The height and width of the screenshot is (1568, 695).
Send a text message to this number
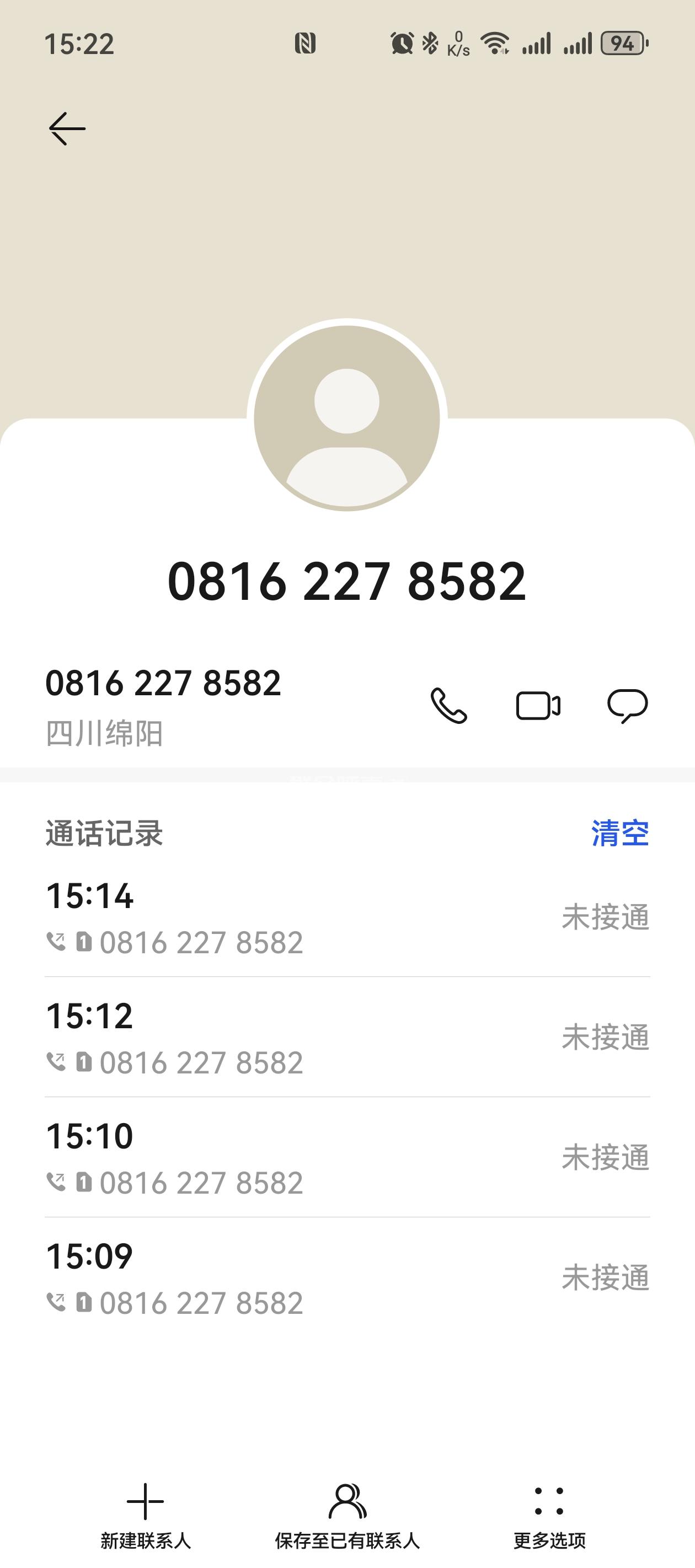tap(627, 706)
